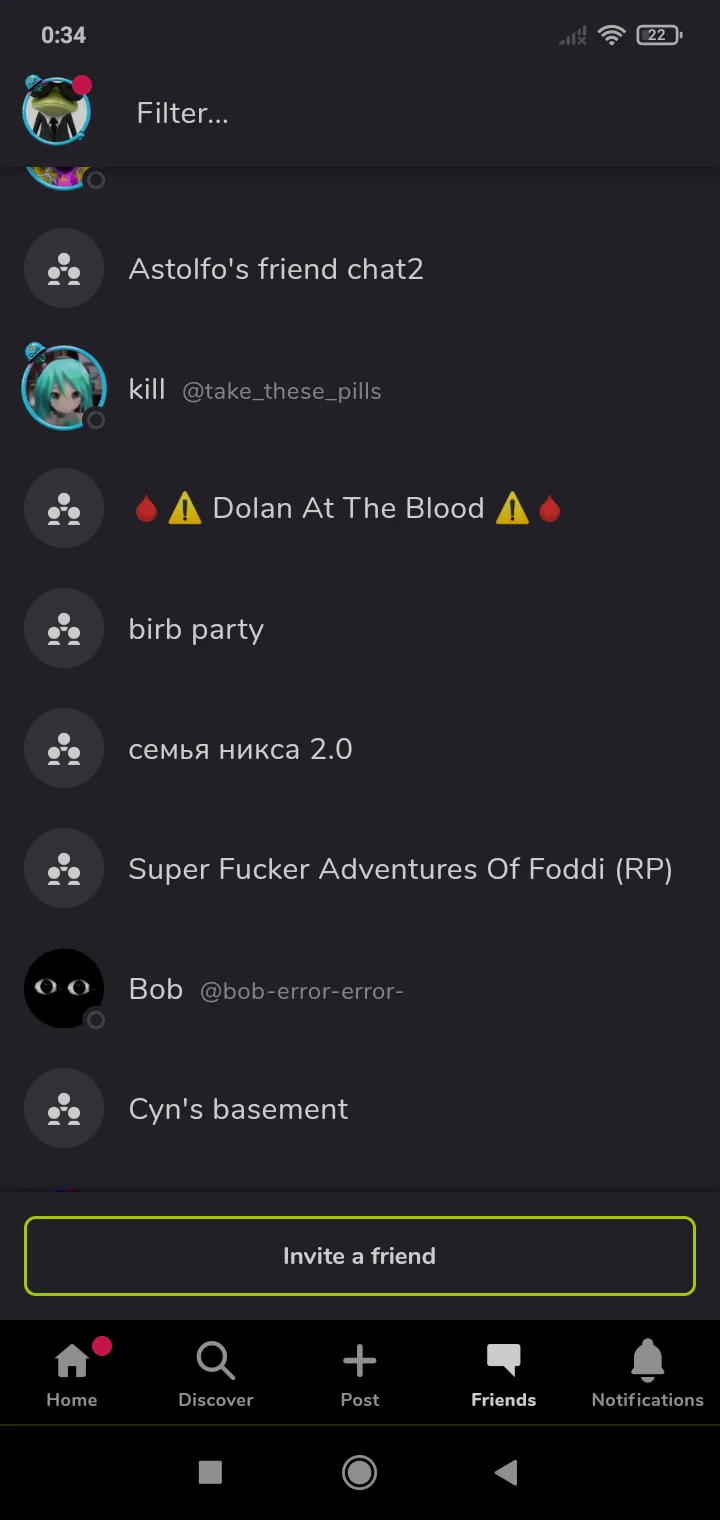Tap the system back button
The width and height of the screenshot is (720, 1520).
coord(507,1472)
